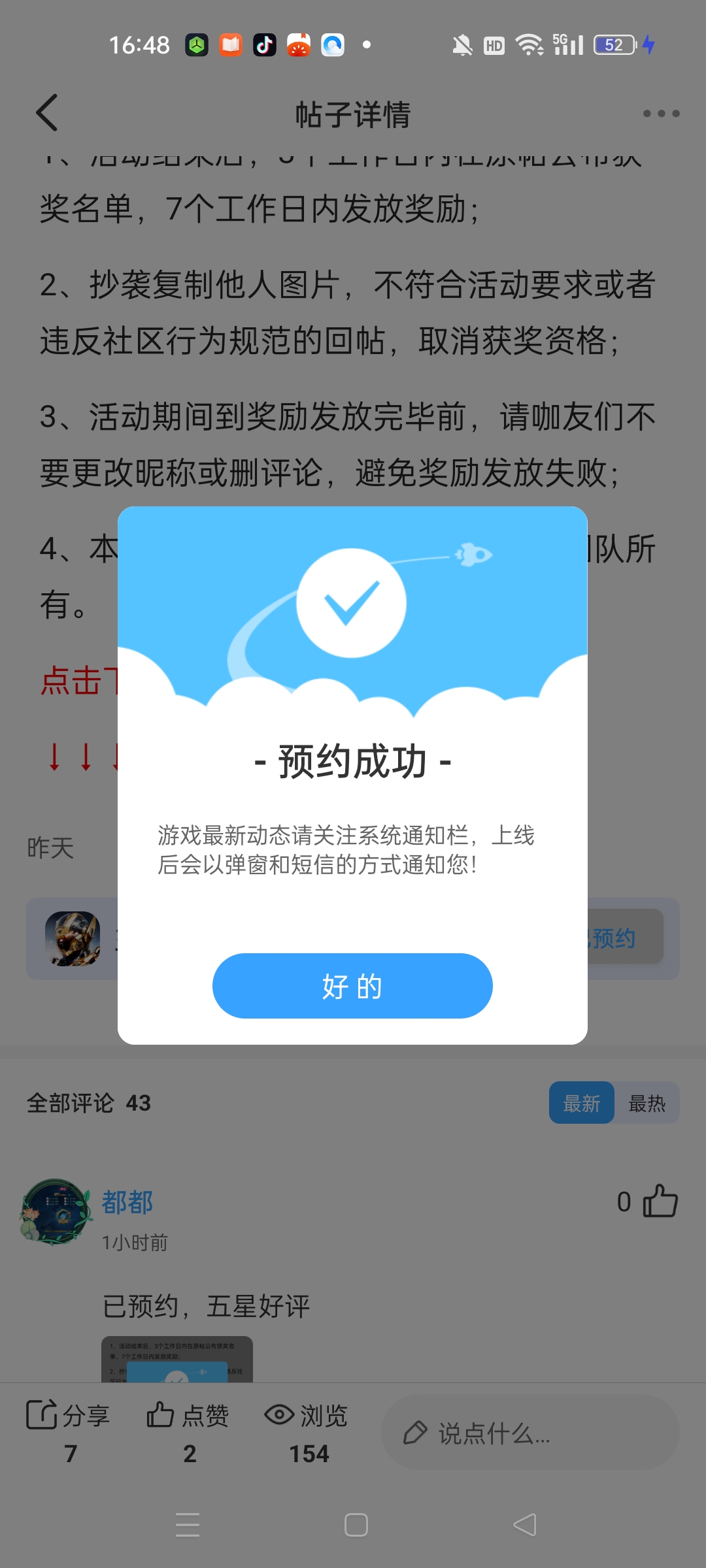Image resolution: width=706 pixels, height=1568 pixels.
Task: Open the three-dot overflow menu
Action: (661, 114)
